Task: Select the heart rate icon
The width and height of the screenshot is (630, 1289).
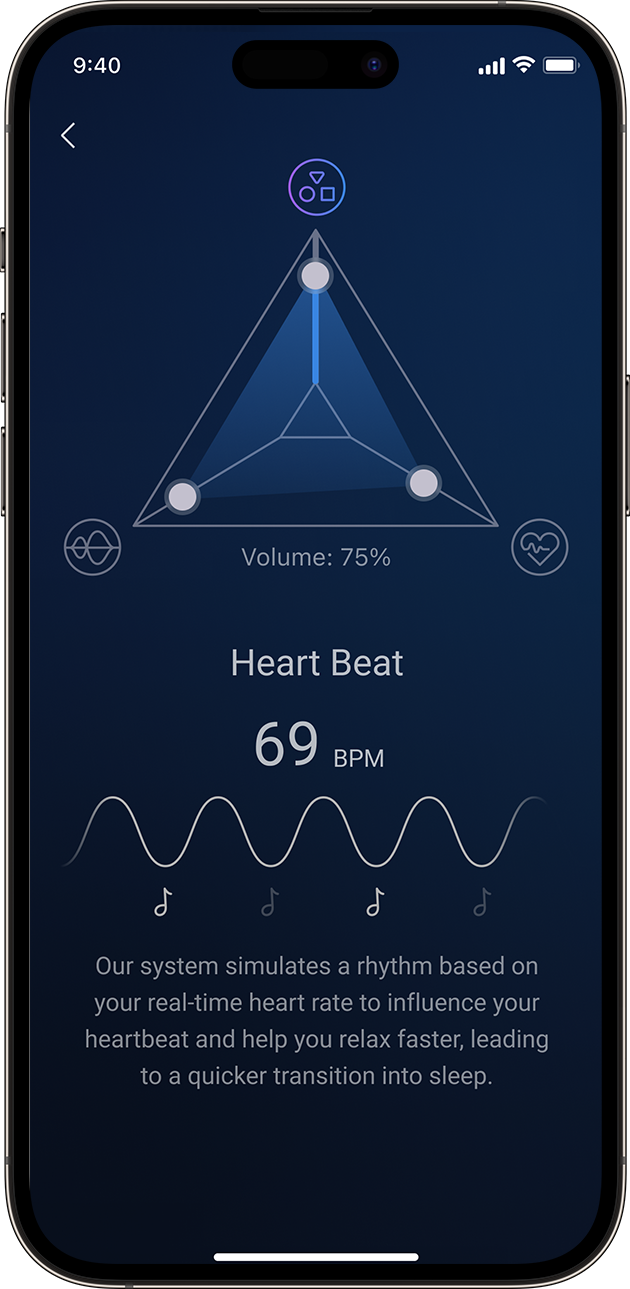Action: click(539, 547)
